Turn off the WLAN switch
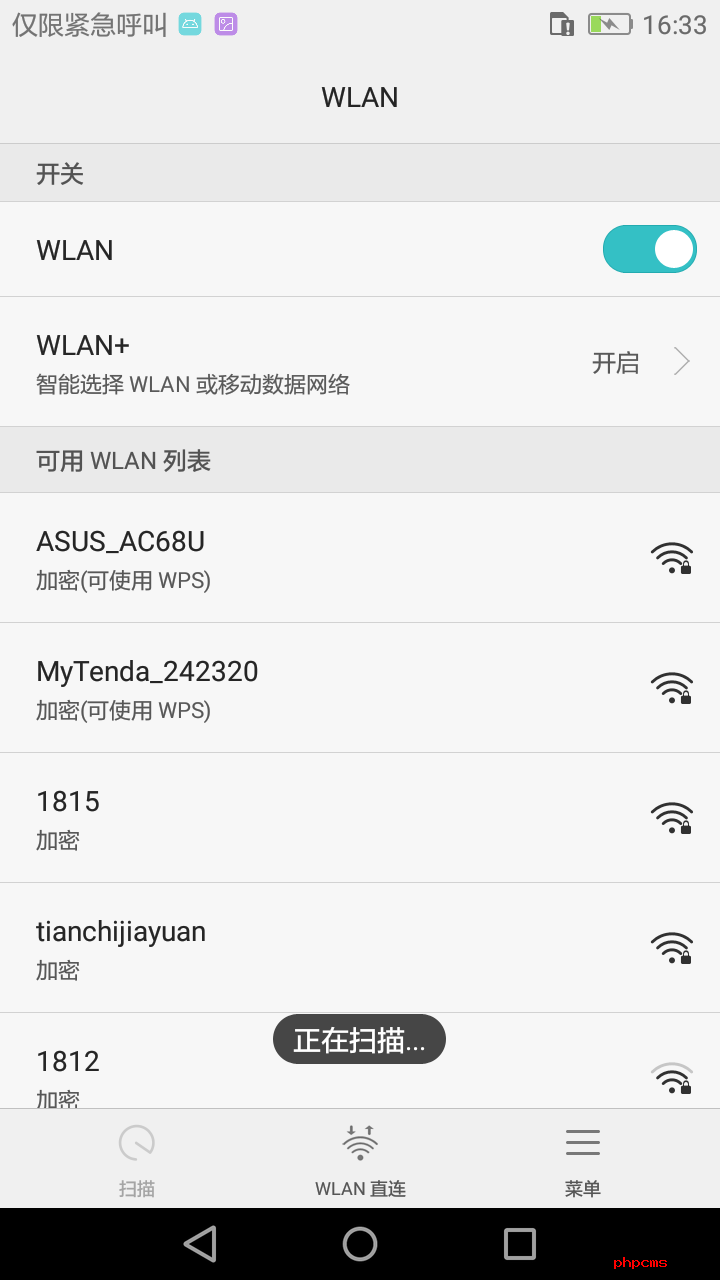 coord(649,249)
